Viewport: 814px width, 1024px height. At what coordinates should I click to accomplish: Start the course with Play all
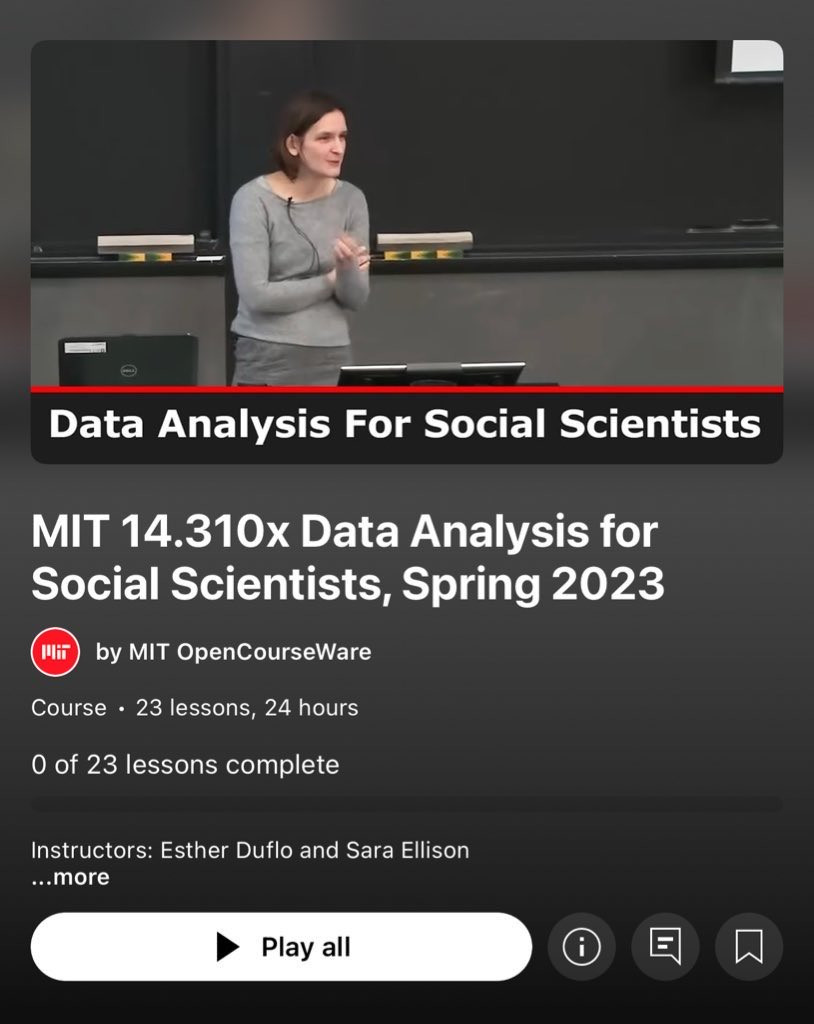click(x=281, y=946)
